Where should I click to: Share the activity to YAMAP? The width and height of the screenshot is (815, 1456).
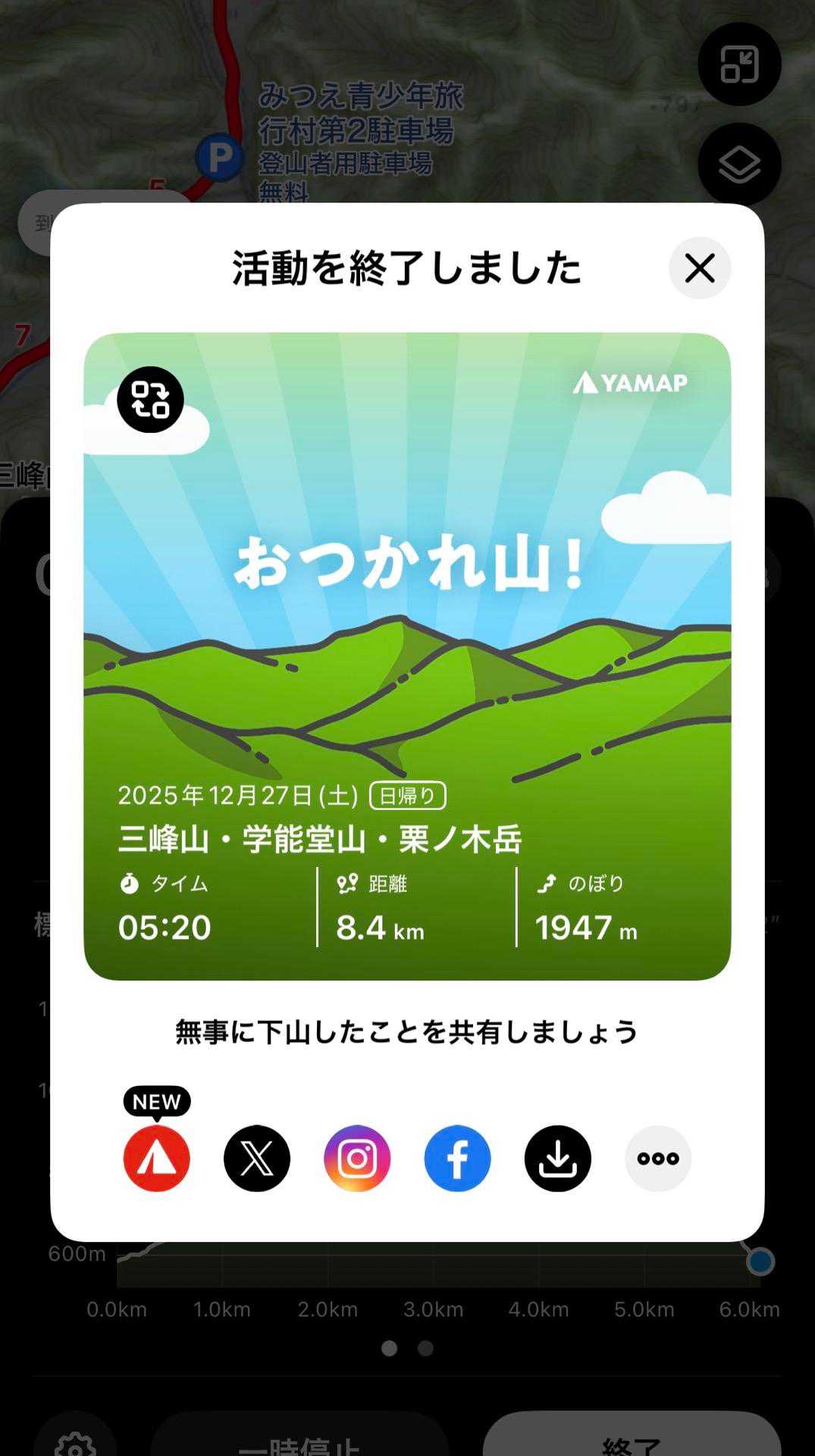coord(157,1158)
